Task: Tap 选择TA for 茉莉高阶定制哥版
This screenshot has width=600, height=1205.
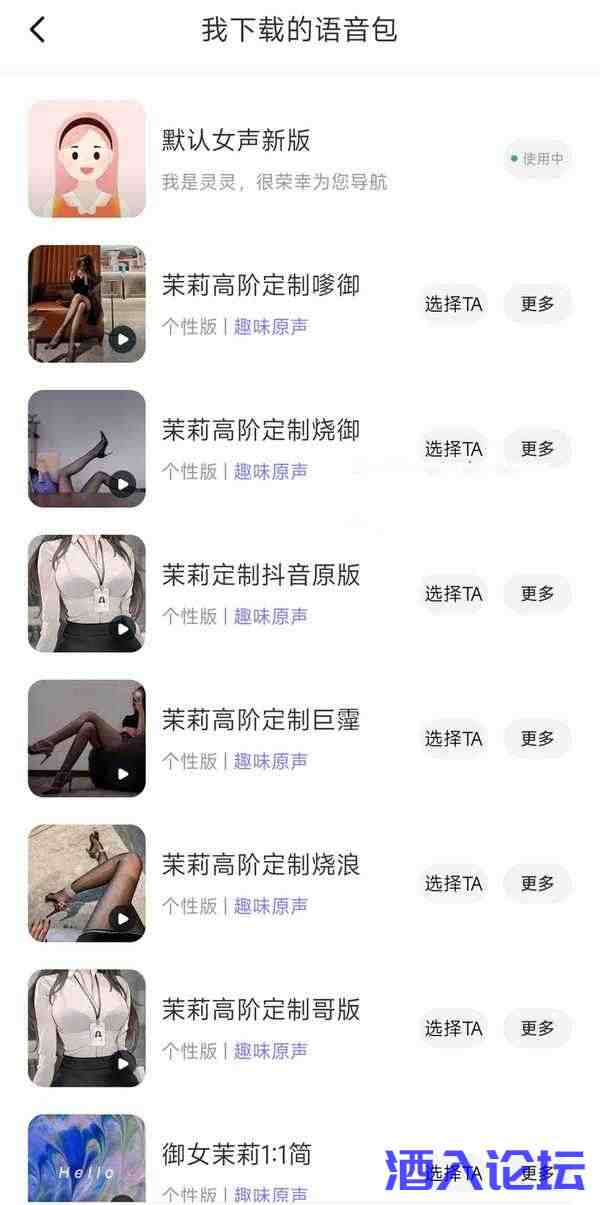Action: tap(453, 1028)
